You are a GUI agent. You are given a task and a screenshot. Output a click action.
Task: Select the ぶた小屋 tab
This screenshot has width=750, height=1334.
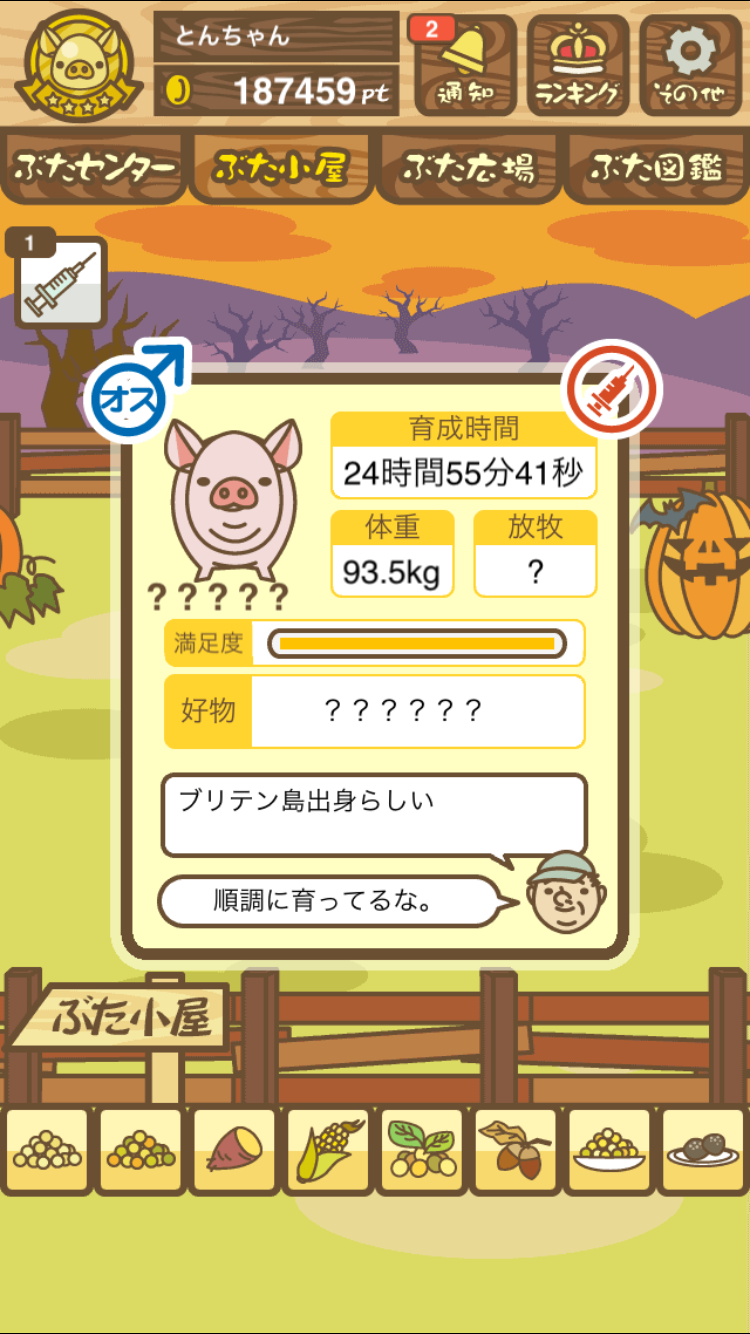click(x=281, y=167)
